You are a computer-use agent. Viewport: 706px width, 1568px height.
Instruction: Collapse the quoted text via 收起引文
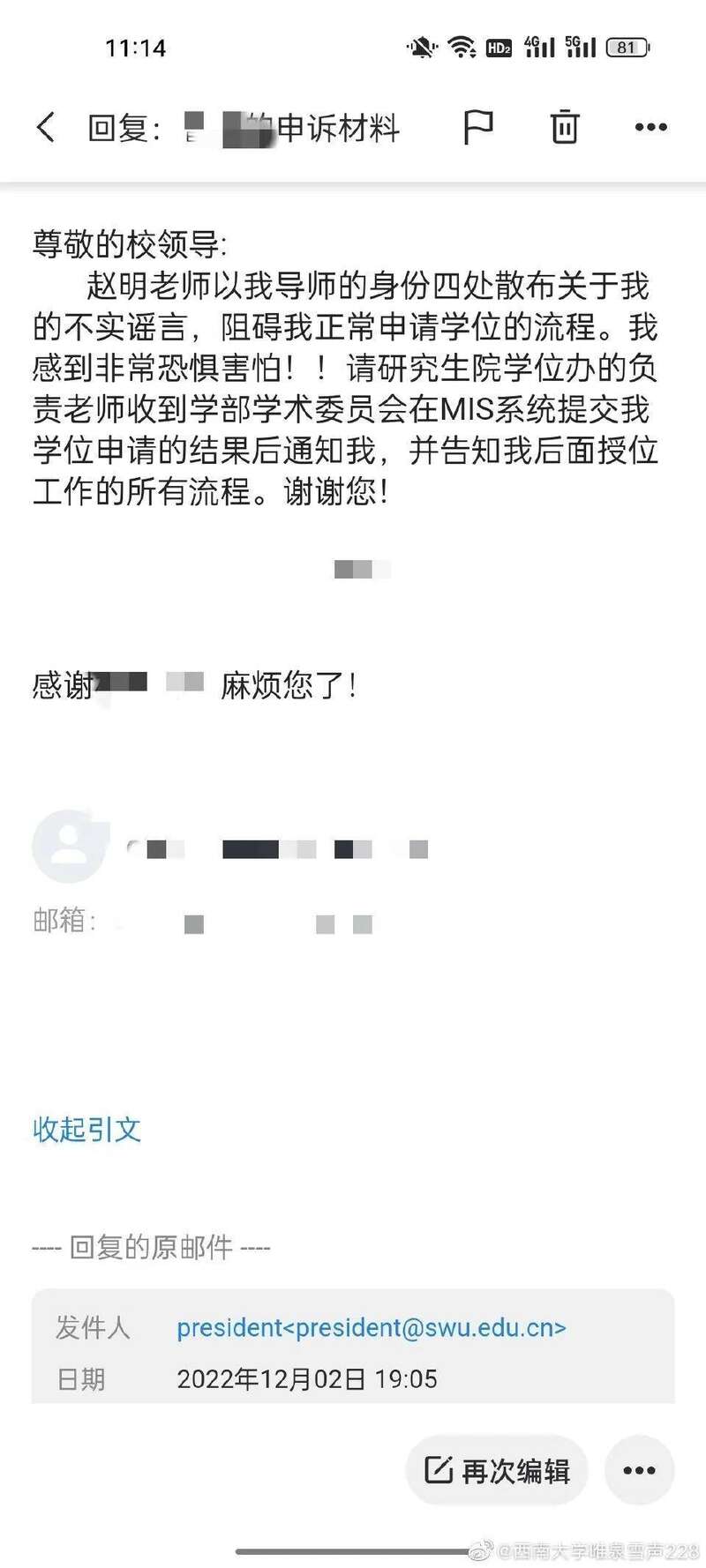click(86, 1130)
